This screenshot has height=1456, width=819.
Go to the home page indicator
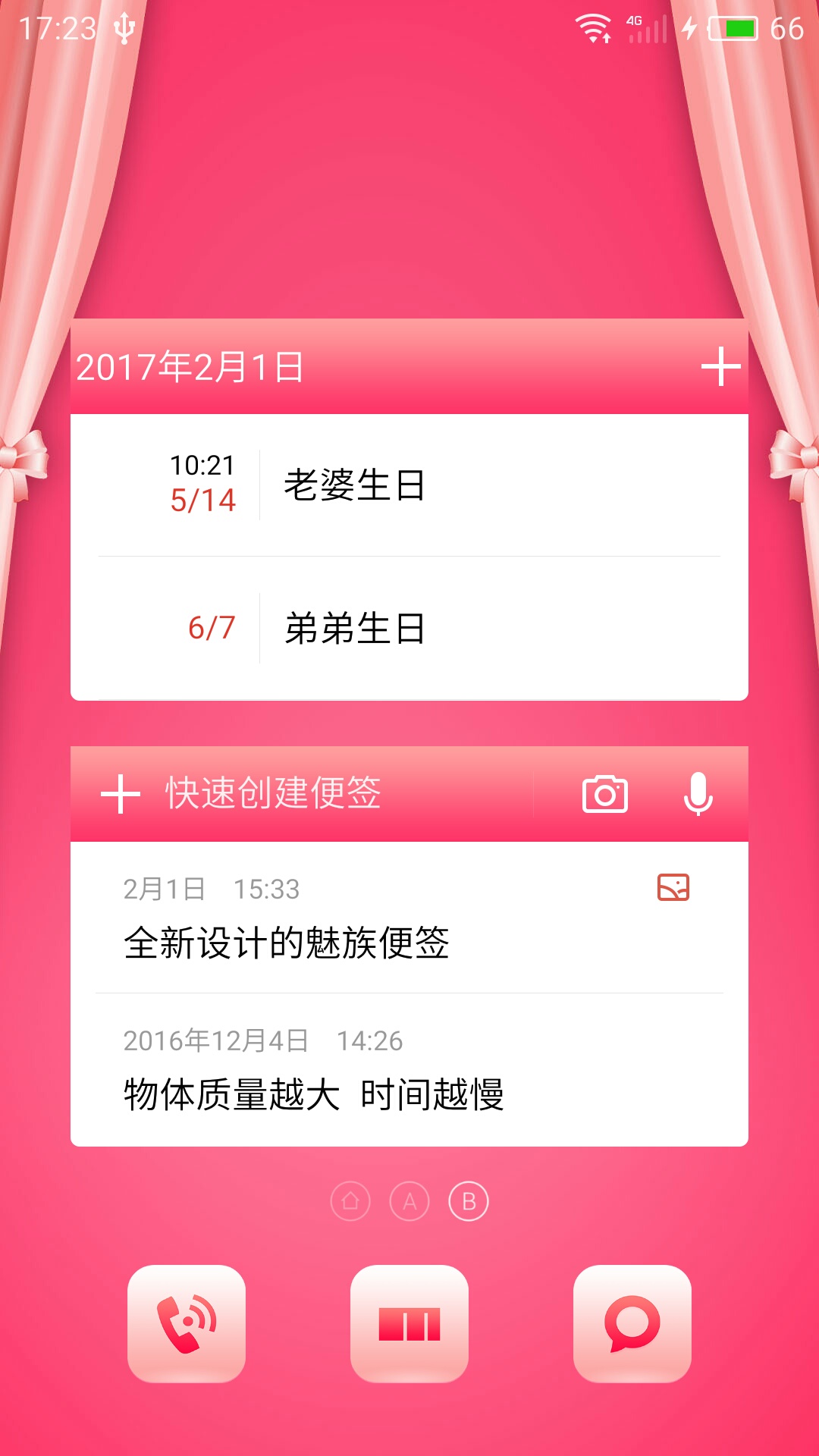[350, 1202]
